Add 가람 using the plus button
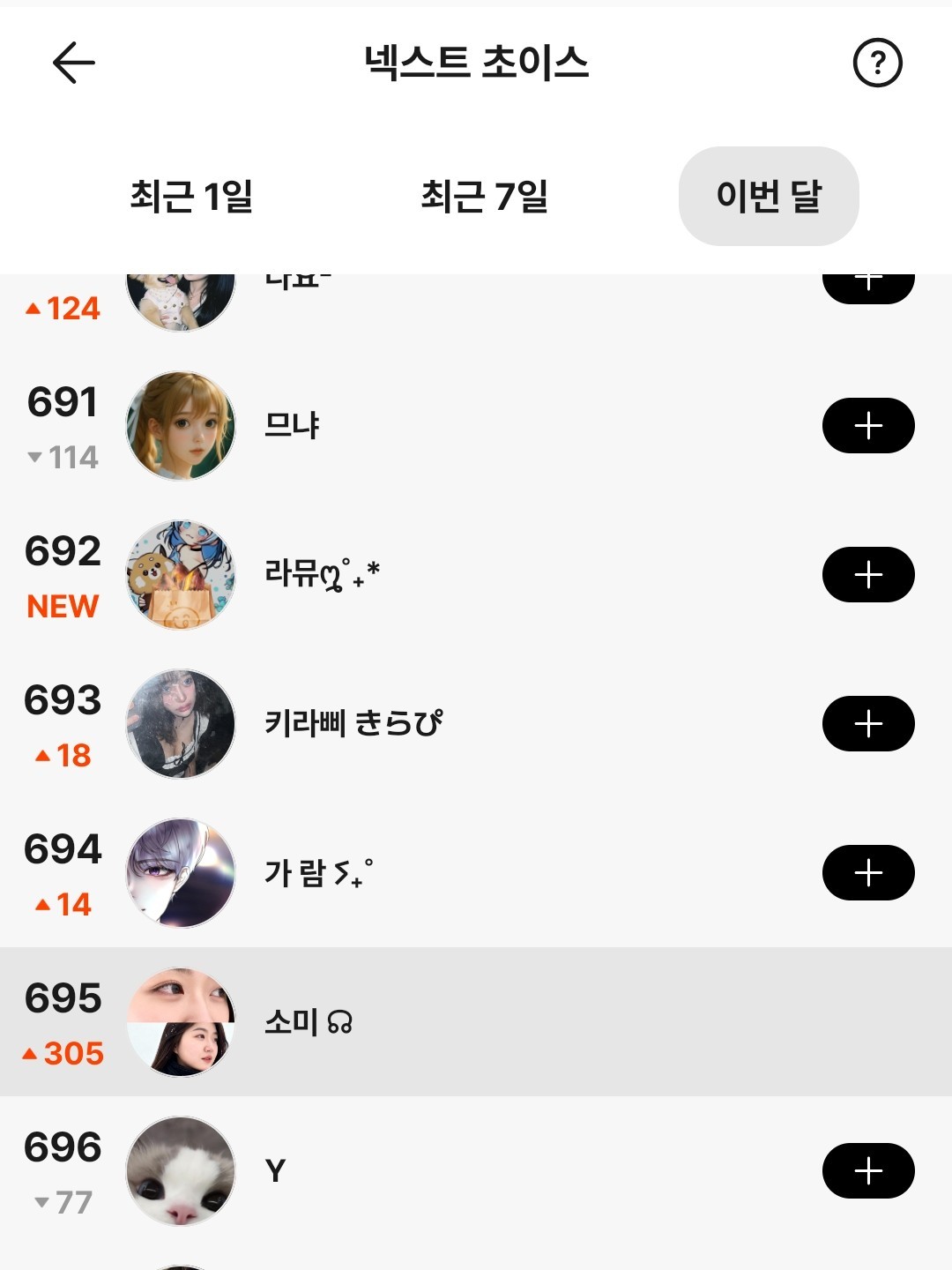This screenshot has height=1270, width=952. tap(868, 872)
